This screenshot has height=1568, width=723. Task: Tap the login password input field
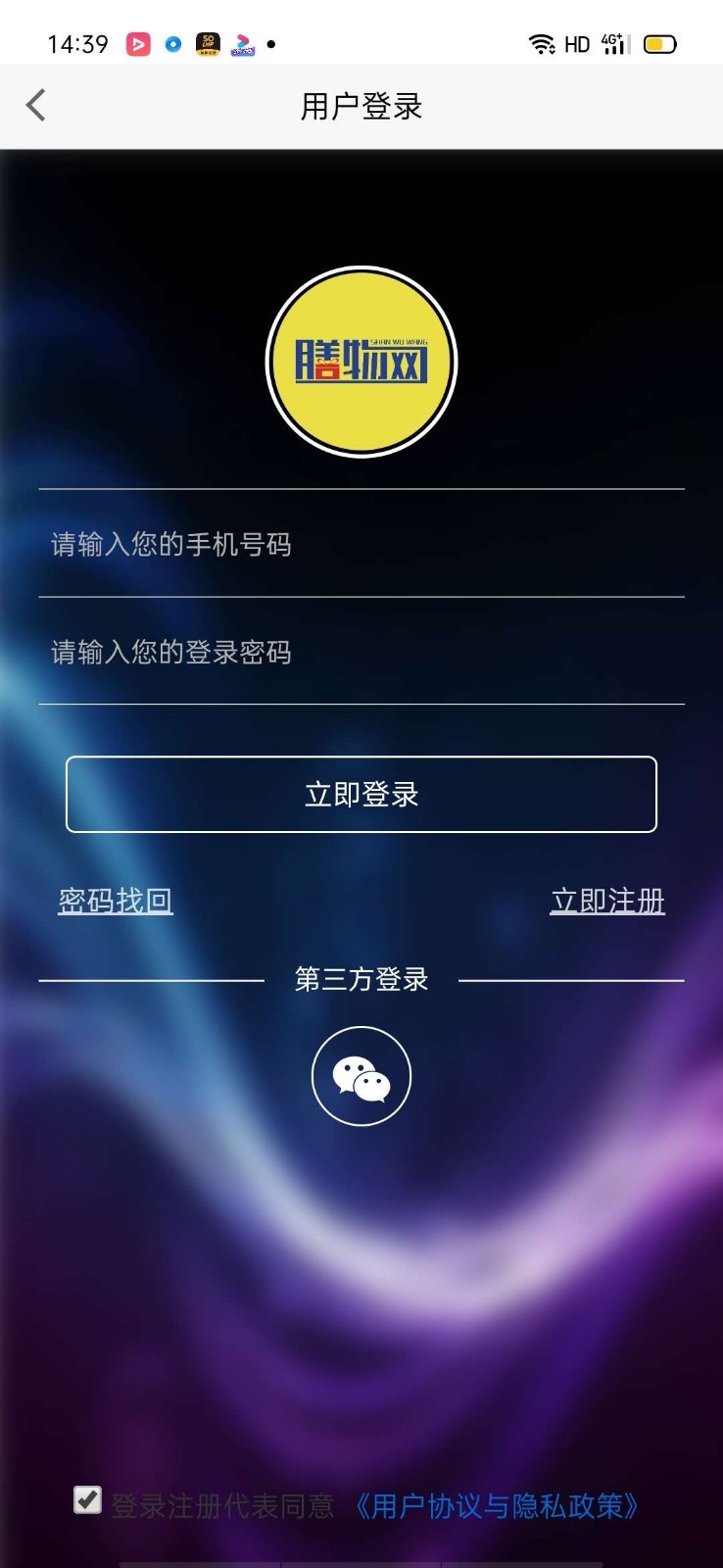point(361,652)
